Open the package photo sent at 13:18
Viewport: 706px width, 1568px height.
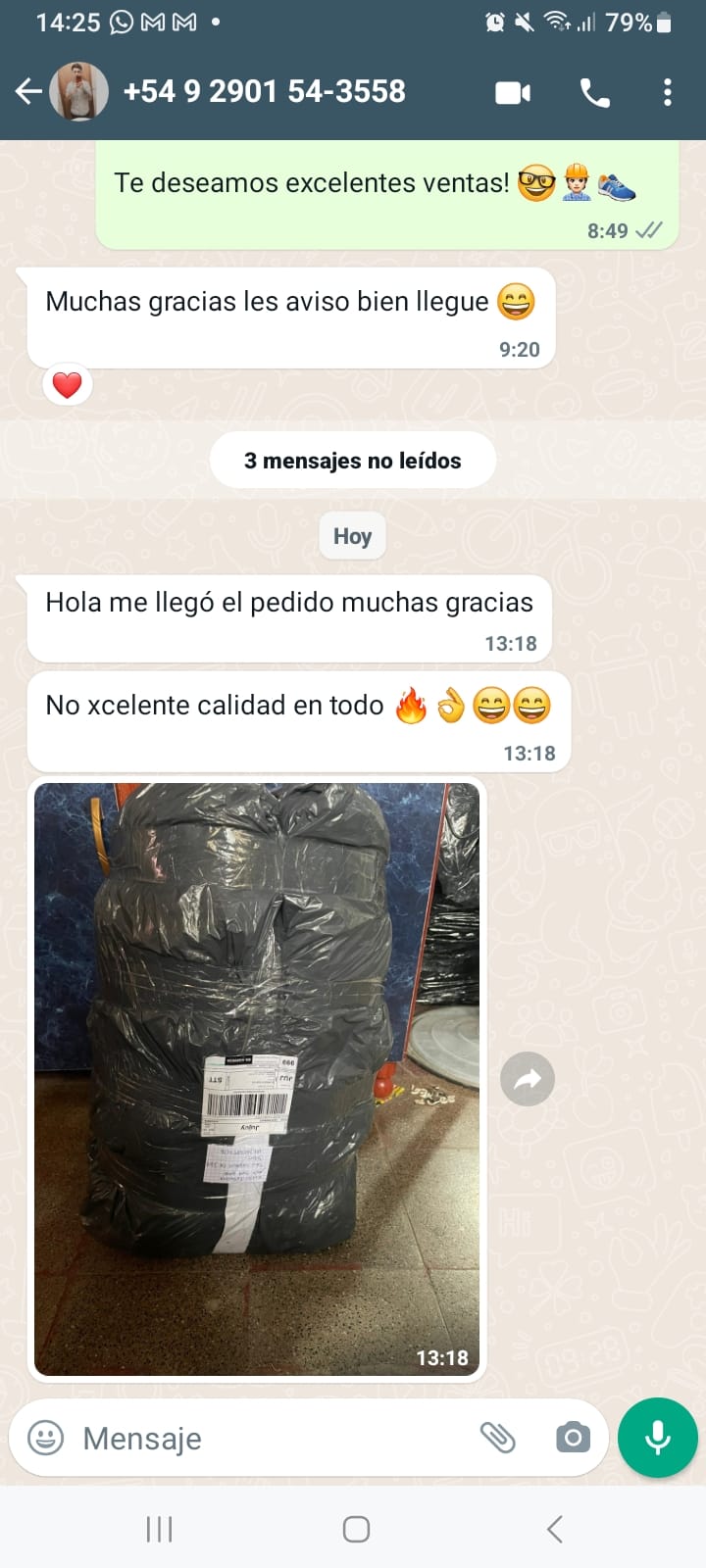(257, 1078)
